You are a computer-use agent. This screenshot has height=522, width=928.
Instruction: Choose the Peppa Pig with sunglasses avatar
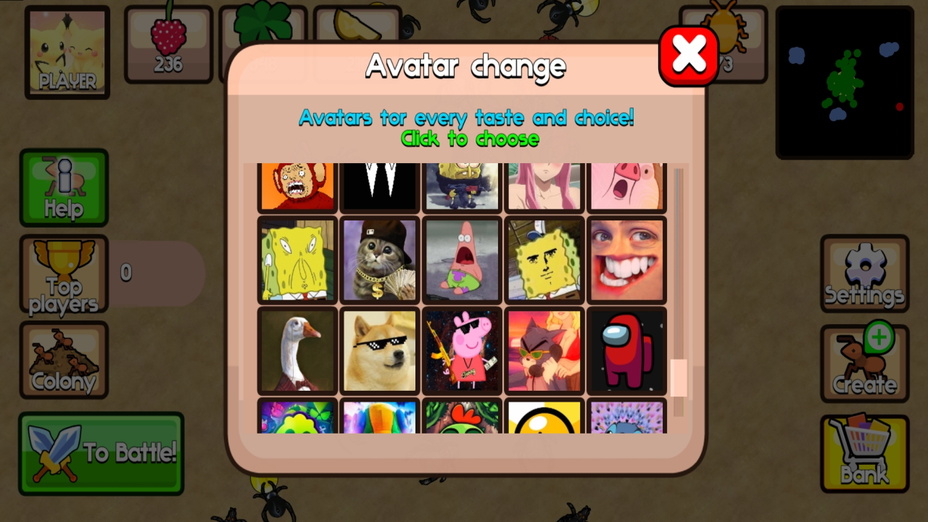(x=462, y=351)
